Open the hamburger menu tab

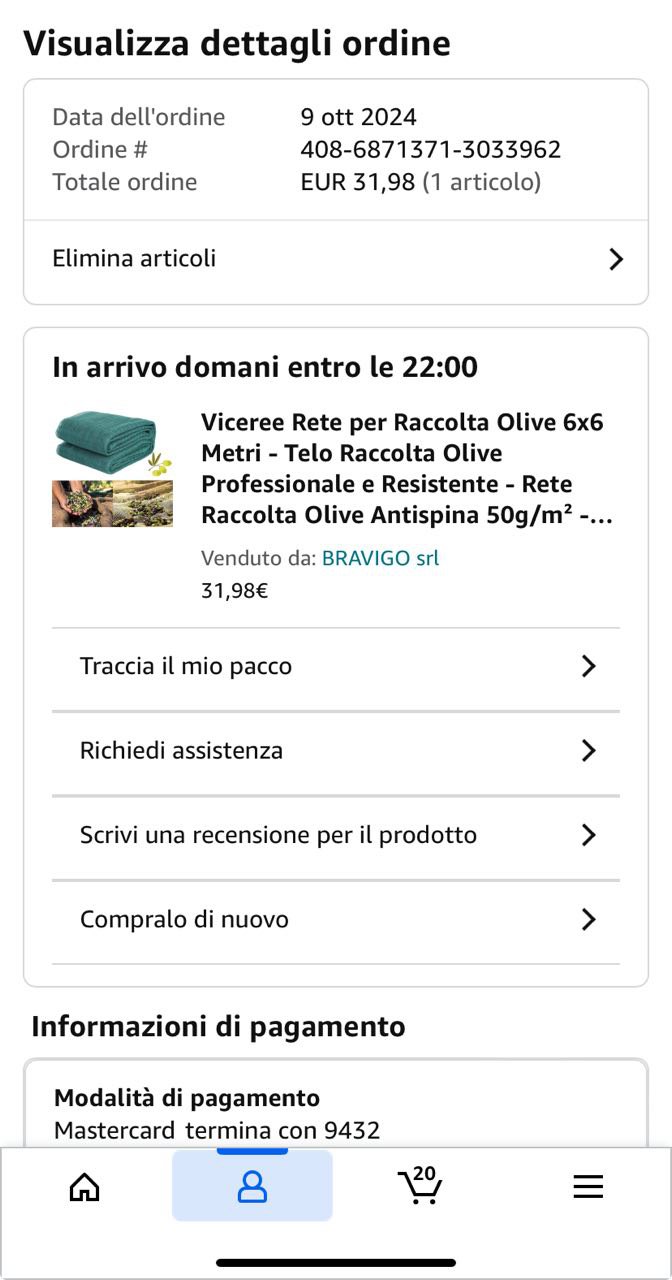click(588, 1187)
